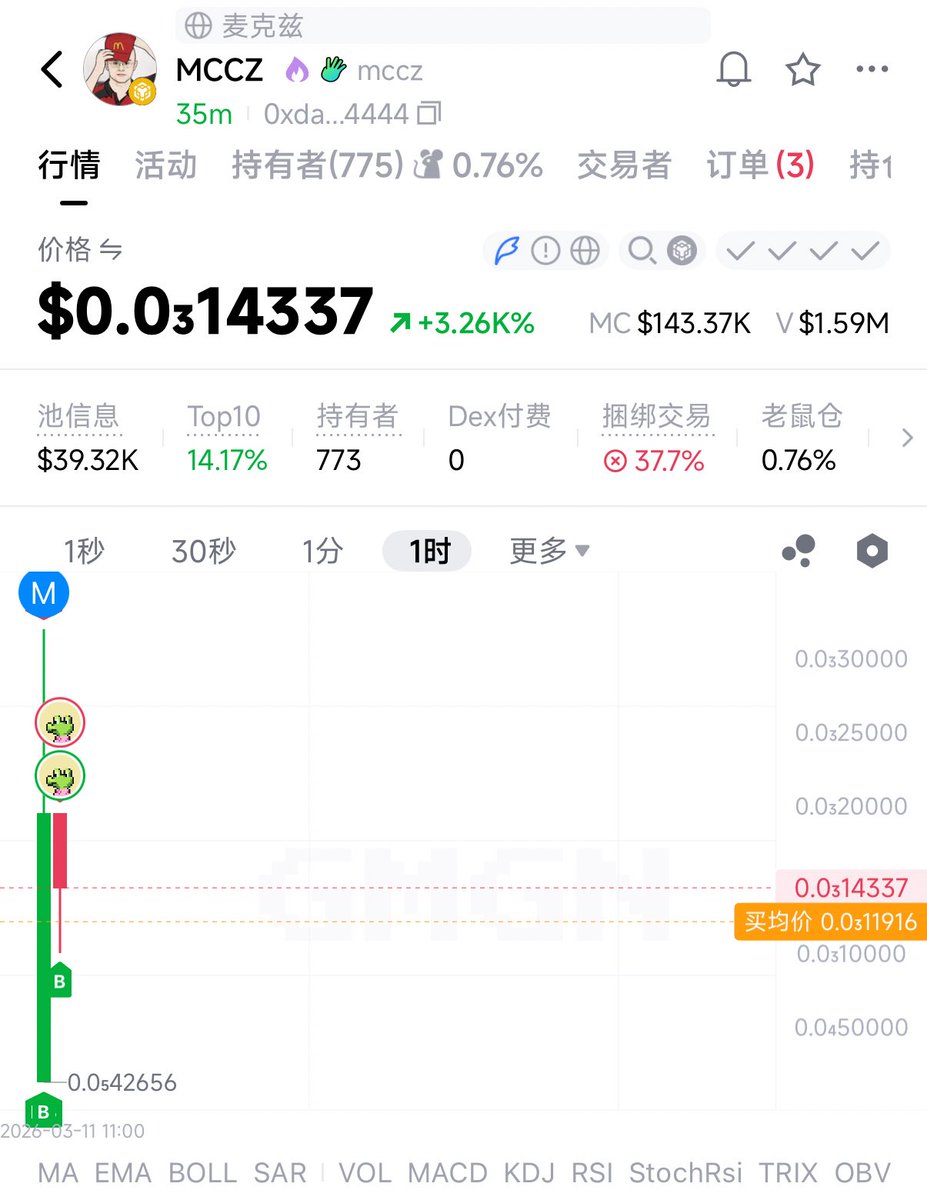Add MCCZ to favorites star
Viewport: 927px width, 1200px height.
(x=803, y=70)
